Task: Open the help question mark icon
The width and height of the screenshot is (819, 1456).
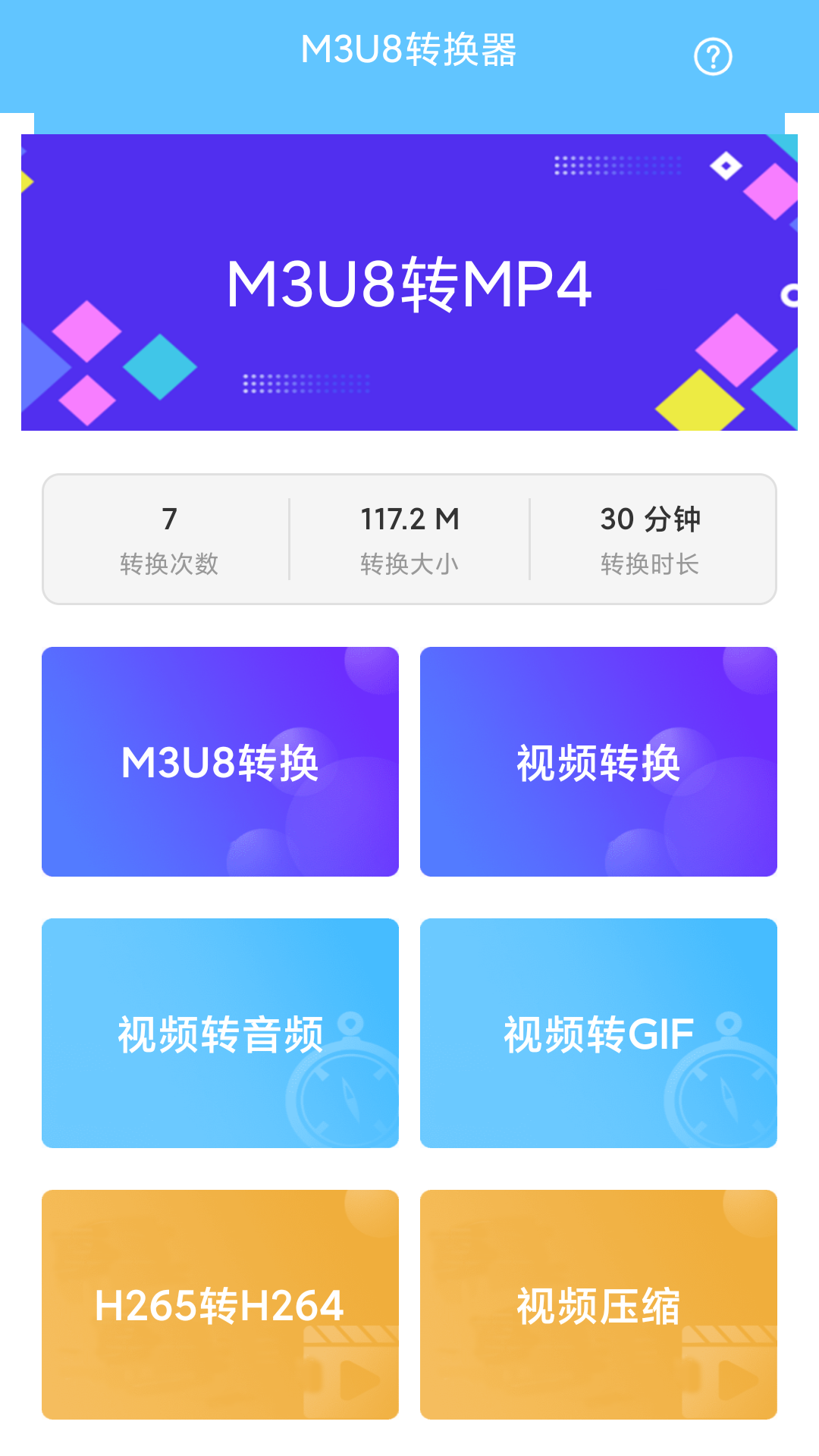Action: pos(711,55)
